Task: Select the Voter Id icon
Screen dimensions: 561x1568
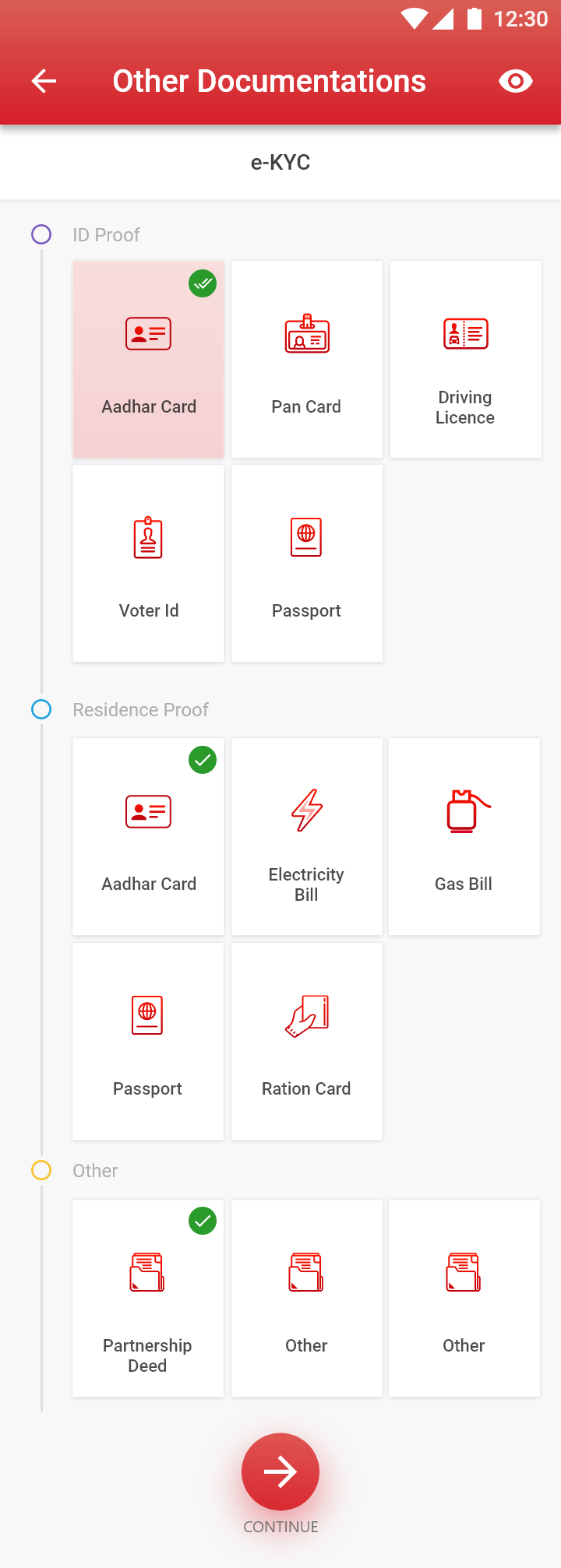Action: (148, 537)
